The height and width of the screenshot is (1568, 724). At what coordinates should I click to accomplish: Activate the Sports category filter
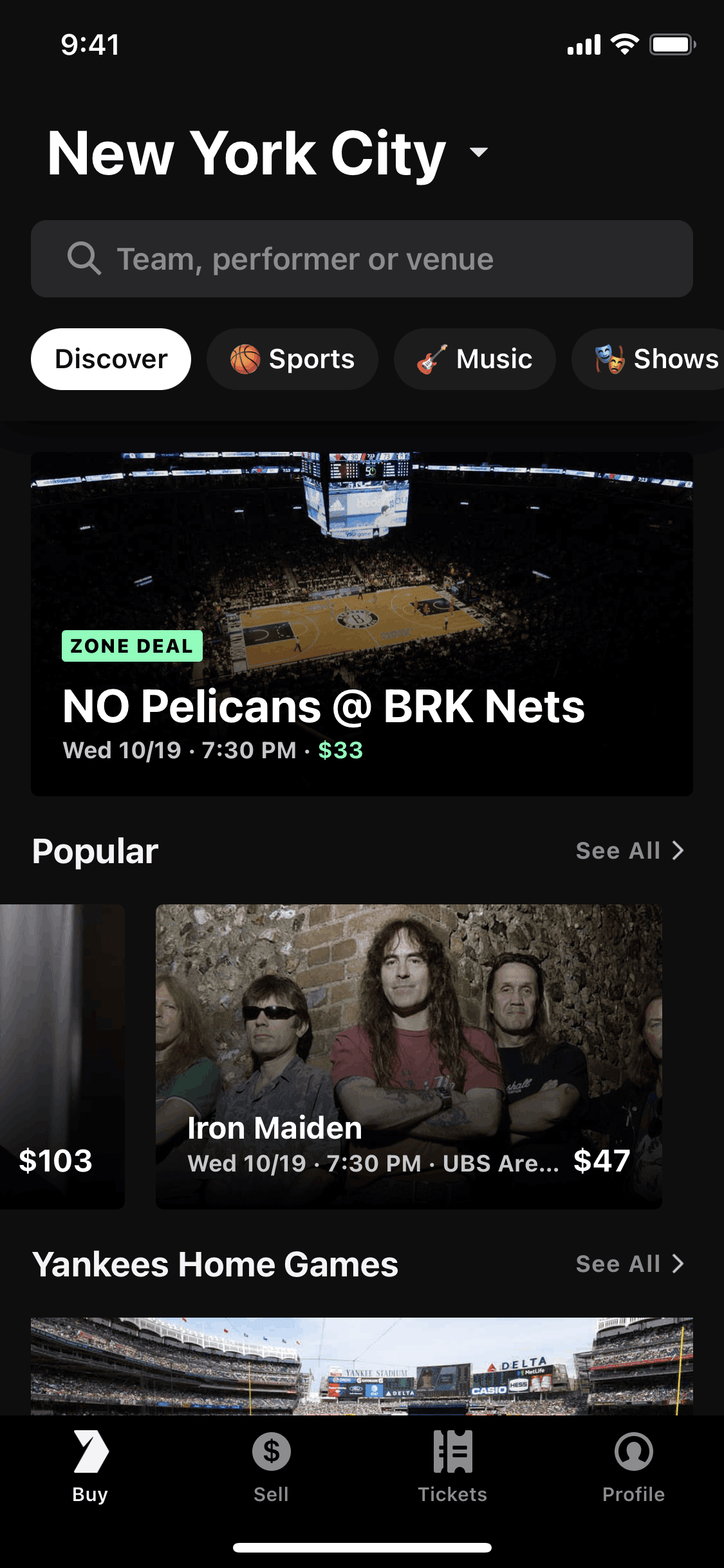[x=292, y=359]
